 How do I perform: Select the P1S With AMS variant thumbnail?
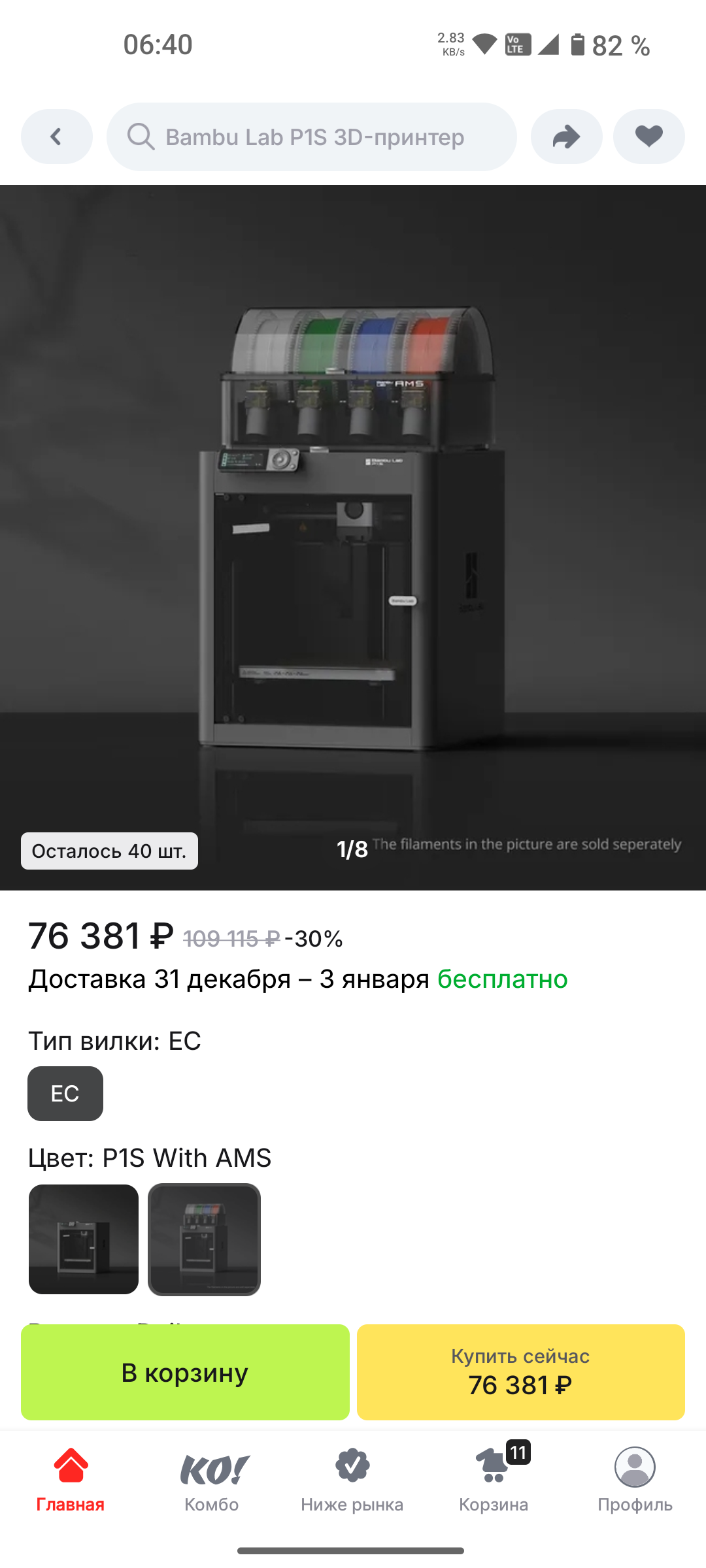[x=204, y=1239]
